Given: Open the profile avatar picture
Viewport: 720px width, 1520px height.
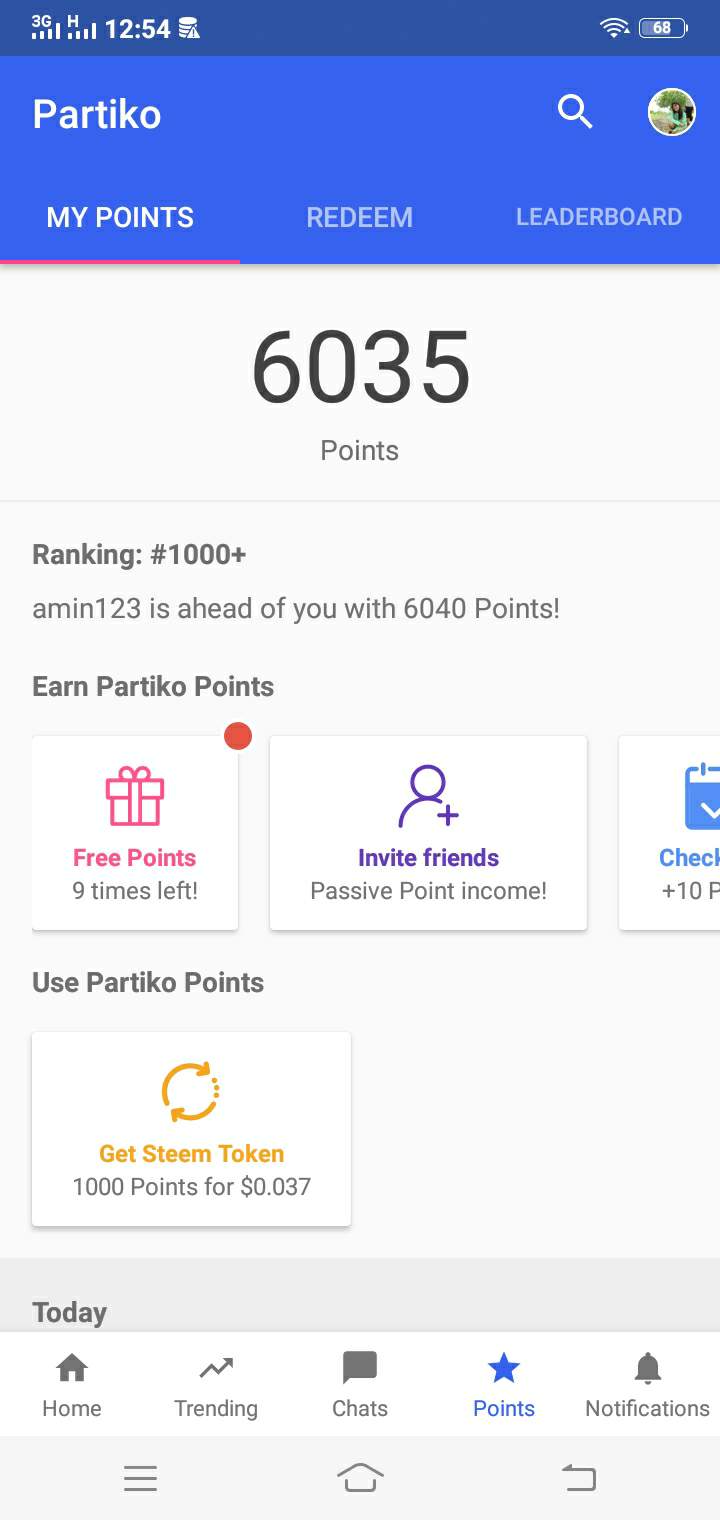Looking at the screenshot, I should pyautogui.click(x=671, y=112).
